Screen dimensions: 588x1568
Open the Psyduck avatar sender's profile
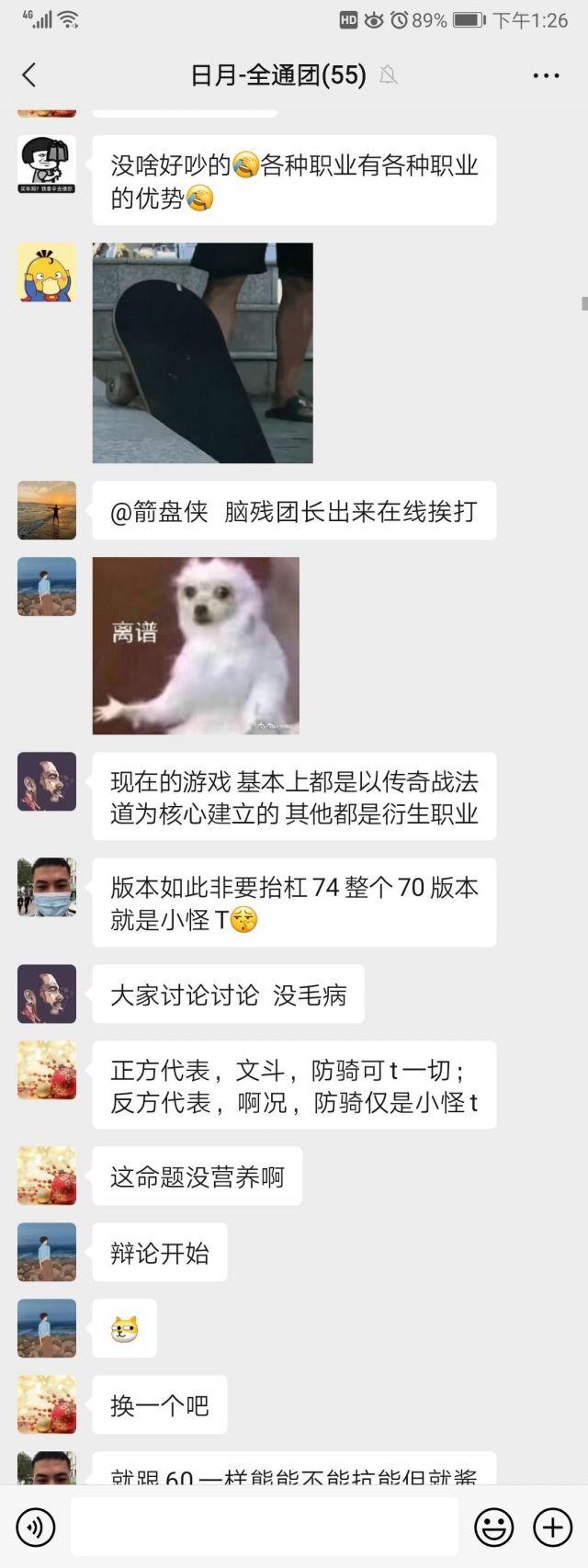[47, 273]
